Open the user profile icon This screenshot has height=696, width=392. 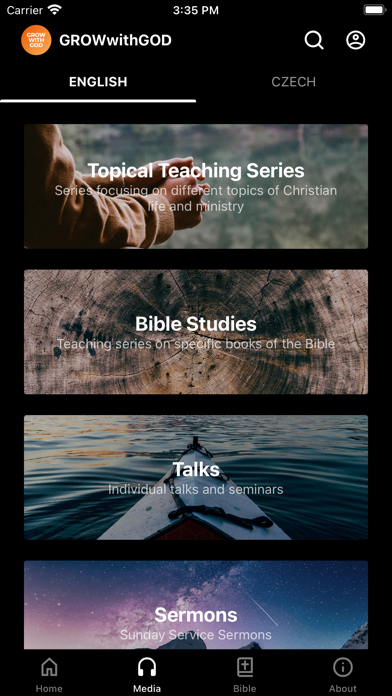point(356,40)
